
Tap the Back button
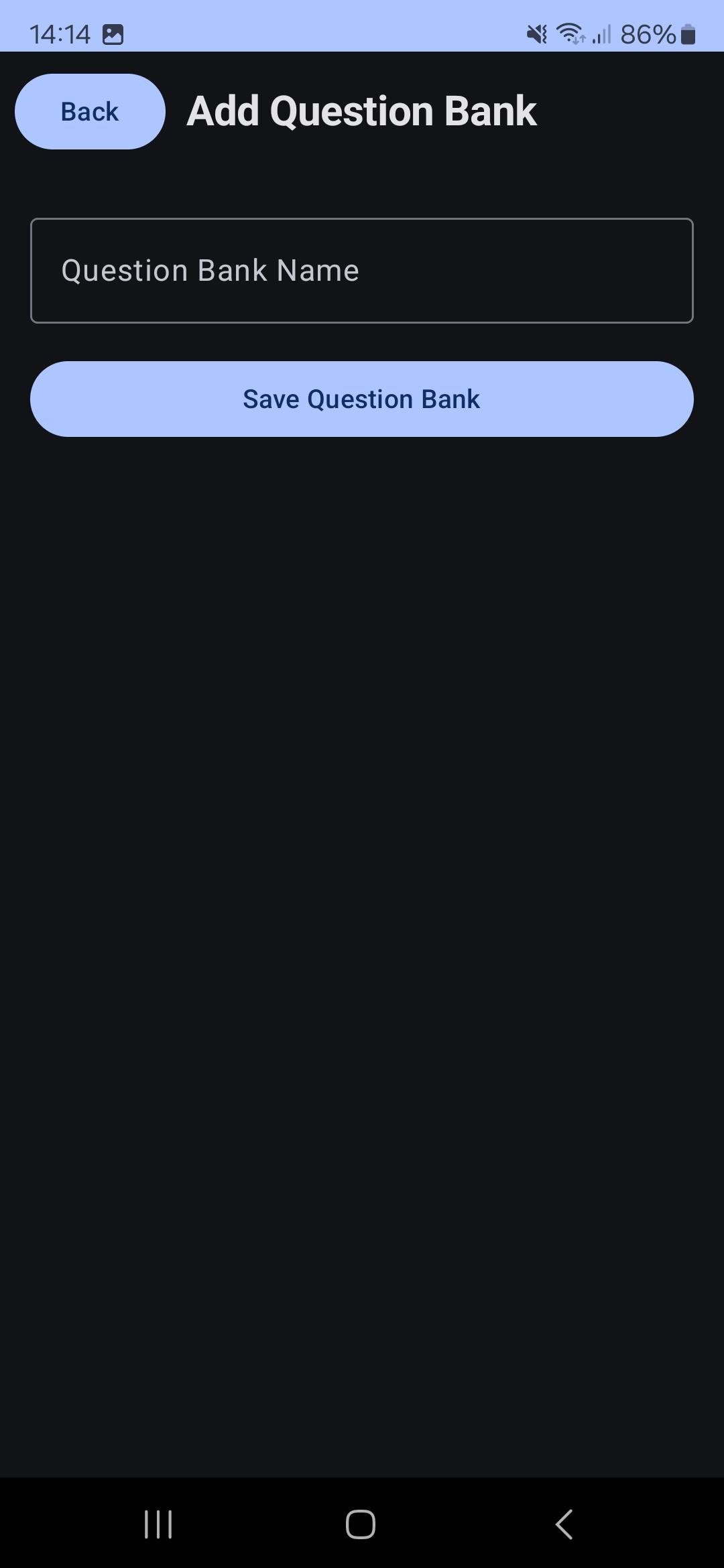coord(90,112)
